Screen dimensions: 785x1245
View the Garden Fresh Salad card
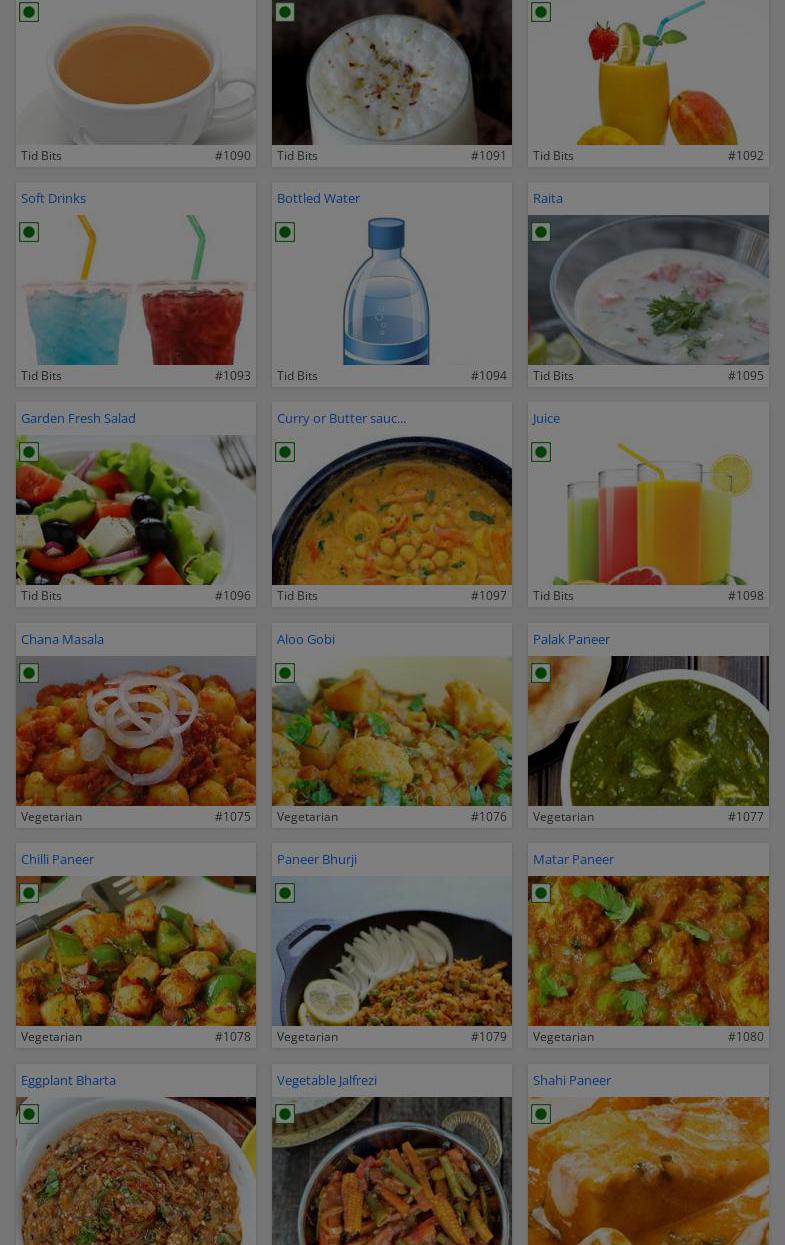tap(136, 509)
